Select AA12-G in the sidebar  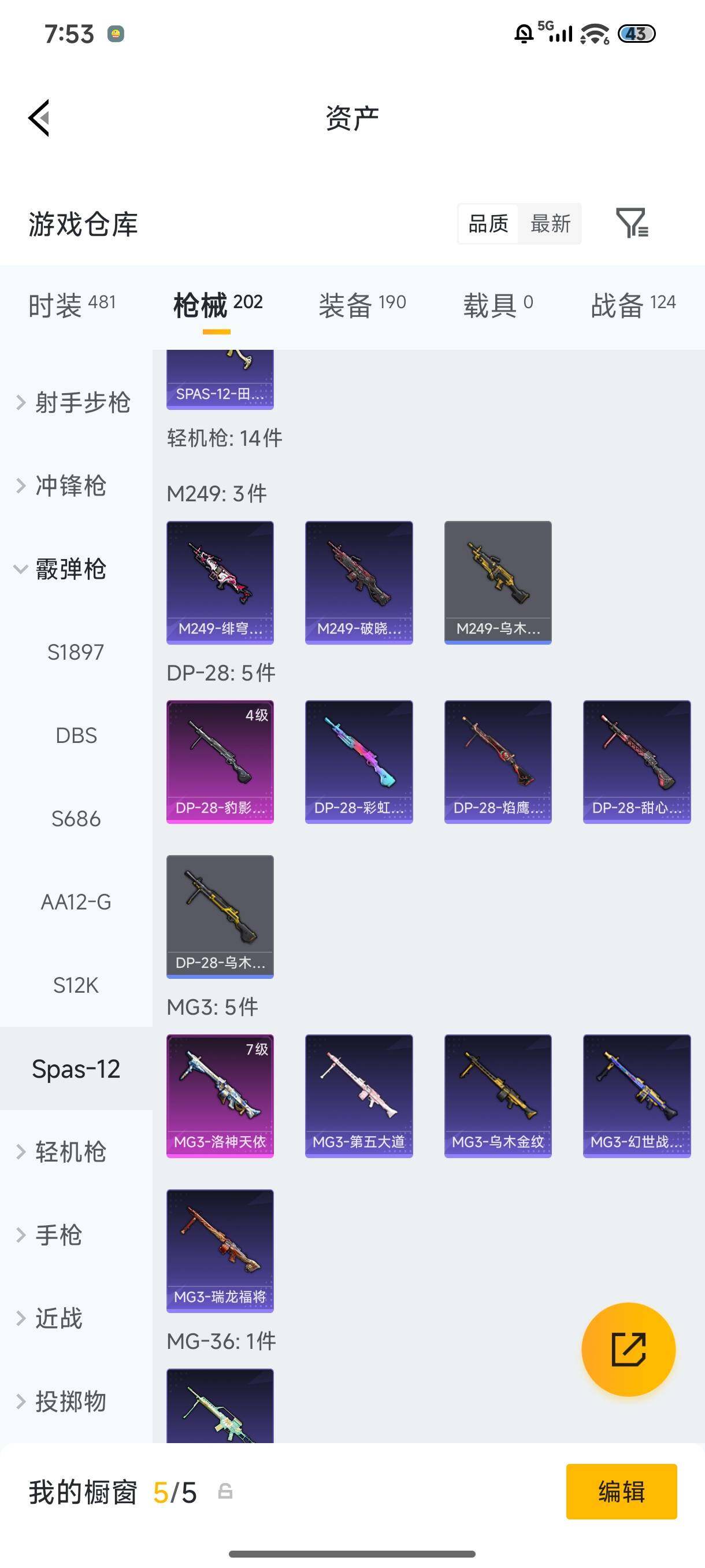[x=76, y=901]
